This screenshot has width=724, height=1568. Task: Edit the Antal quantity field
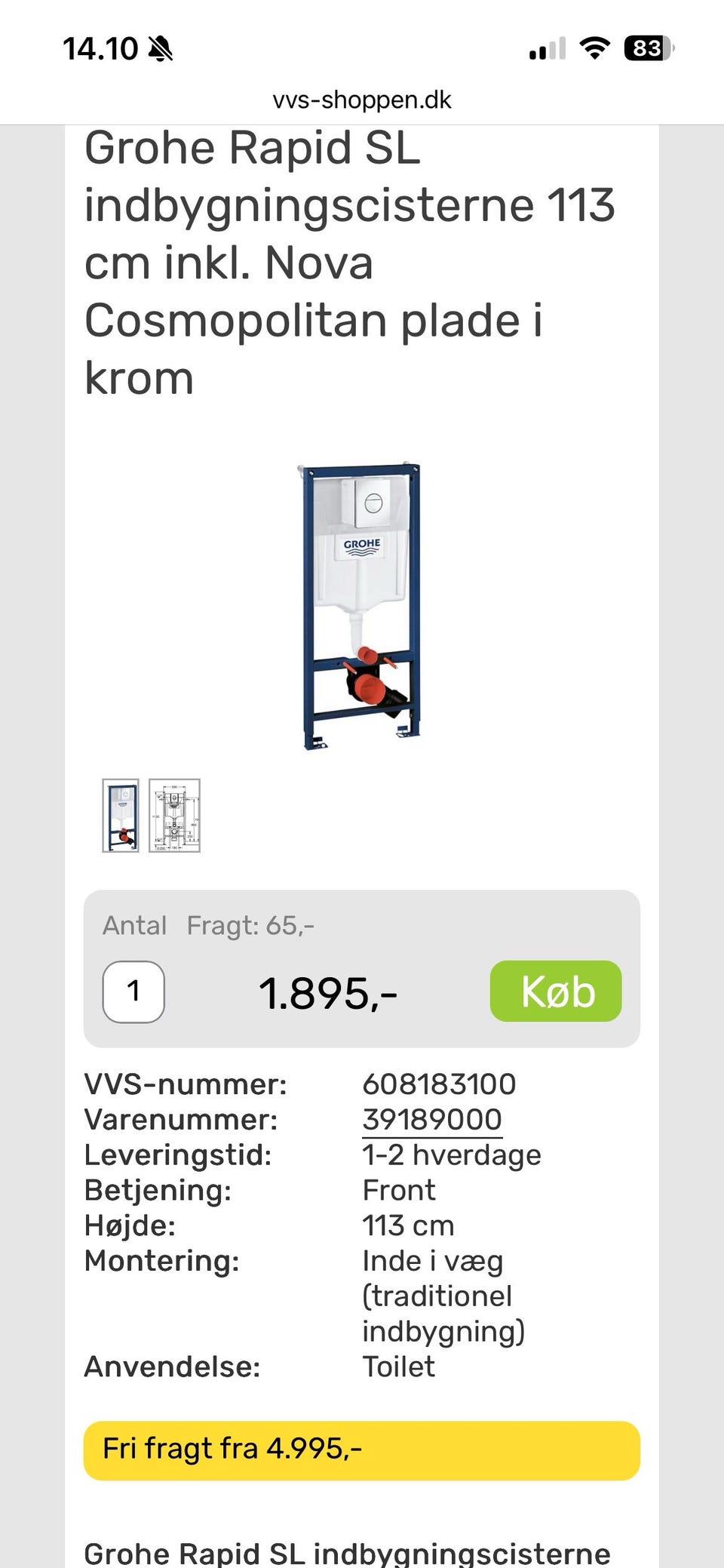(133, 992)
